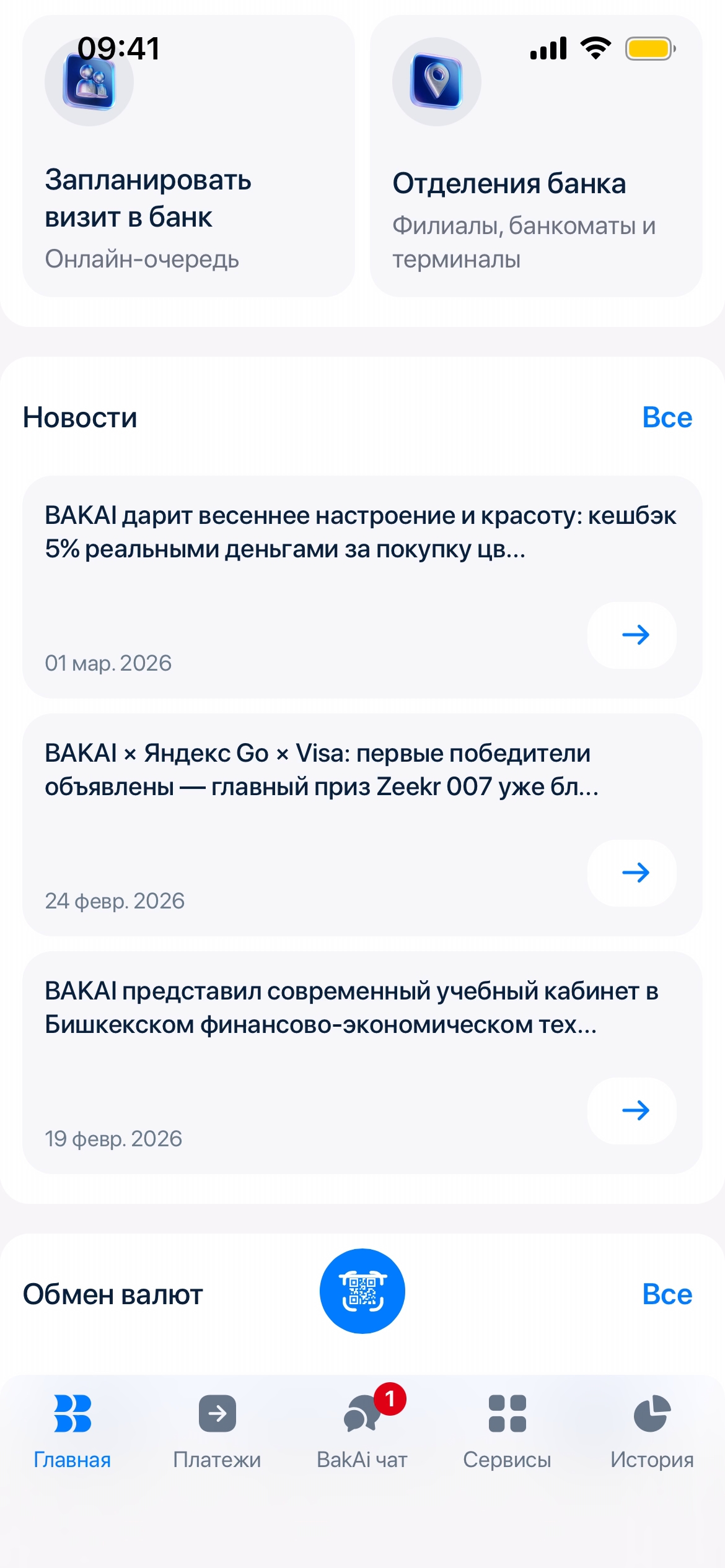Image resolution: width=725 pixels, height=1568 pixels.
Task: Tap the arrow on the 19 февр. 2026 news
Action: 631,1110
